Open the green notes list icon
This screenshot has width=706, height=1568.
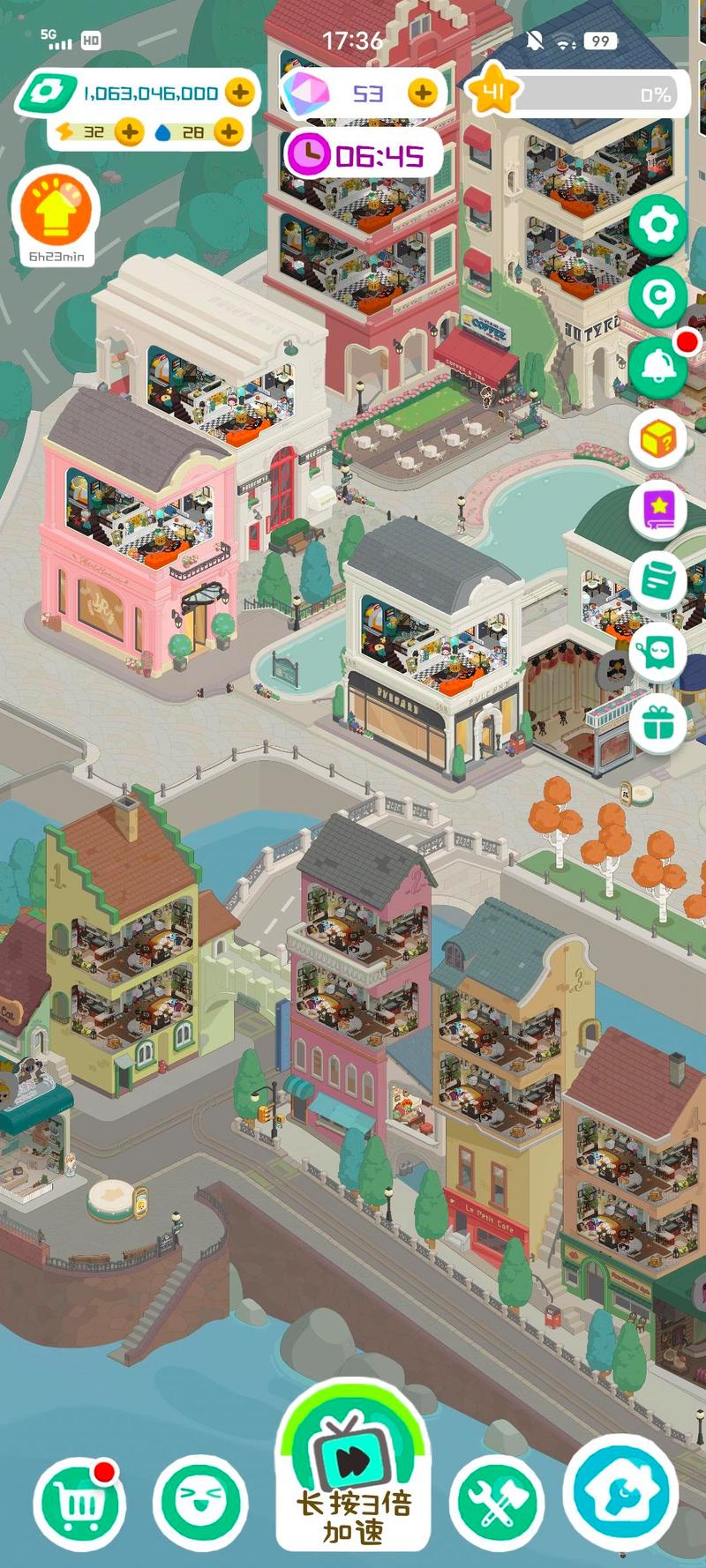(657, 581)
